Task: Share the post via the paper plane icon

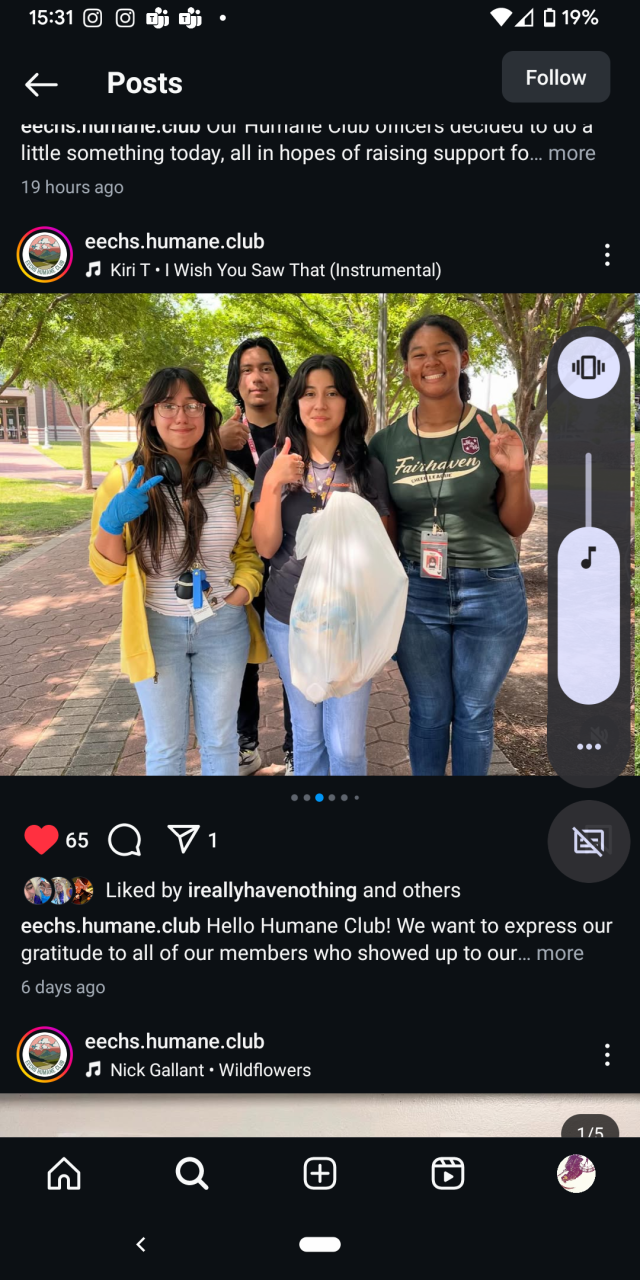Action: coord(183,839)
